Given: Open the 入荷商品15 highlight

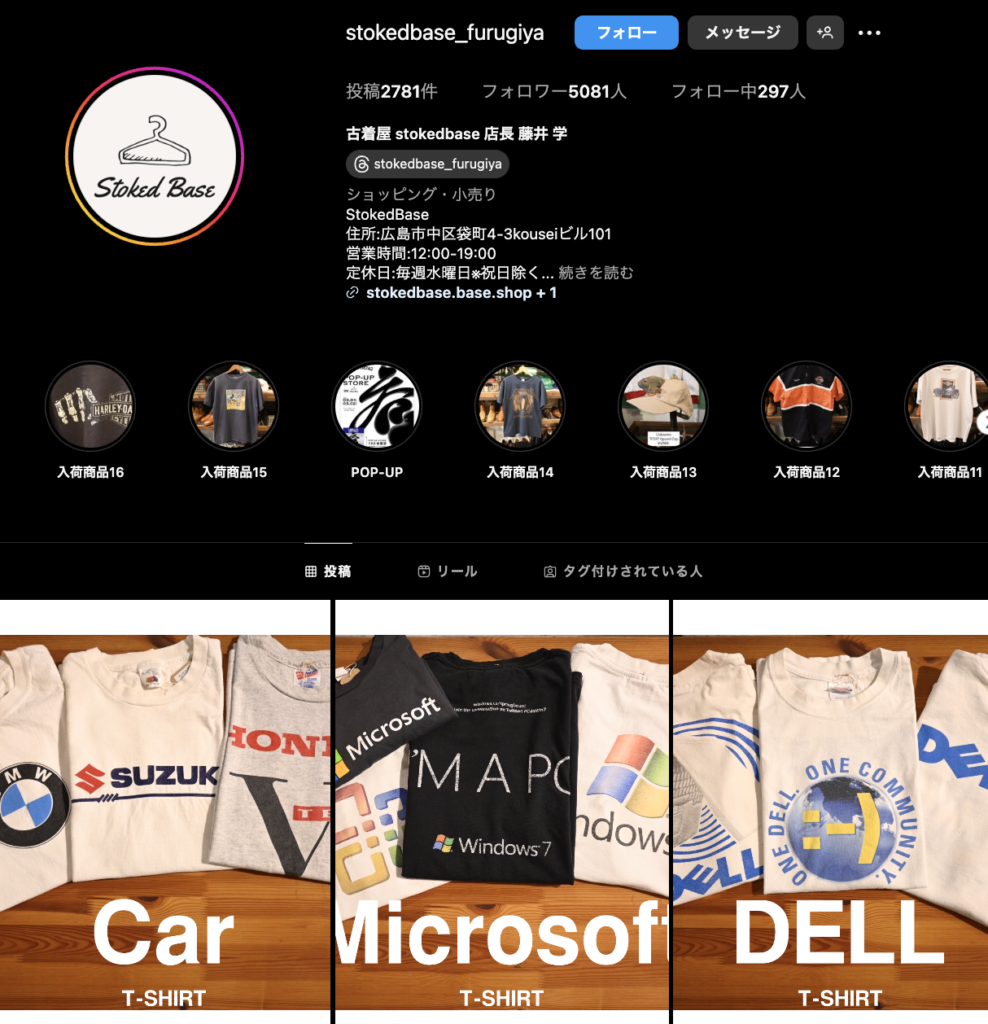Looking at the screenshot, I should pyautogui.click(x=233, y=406).
